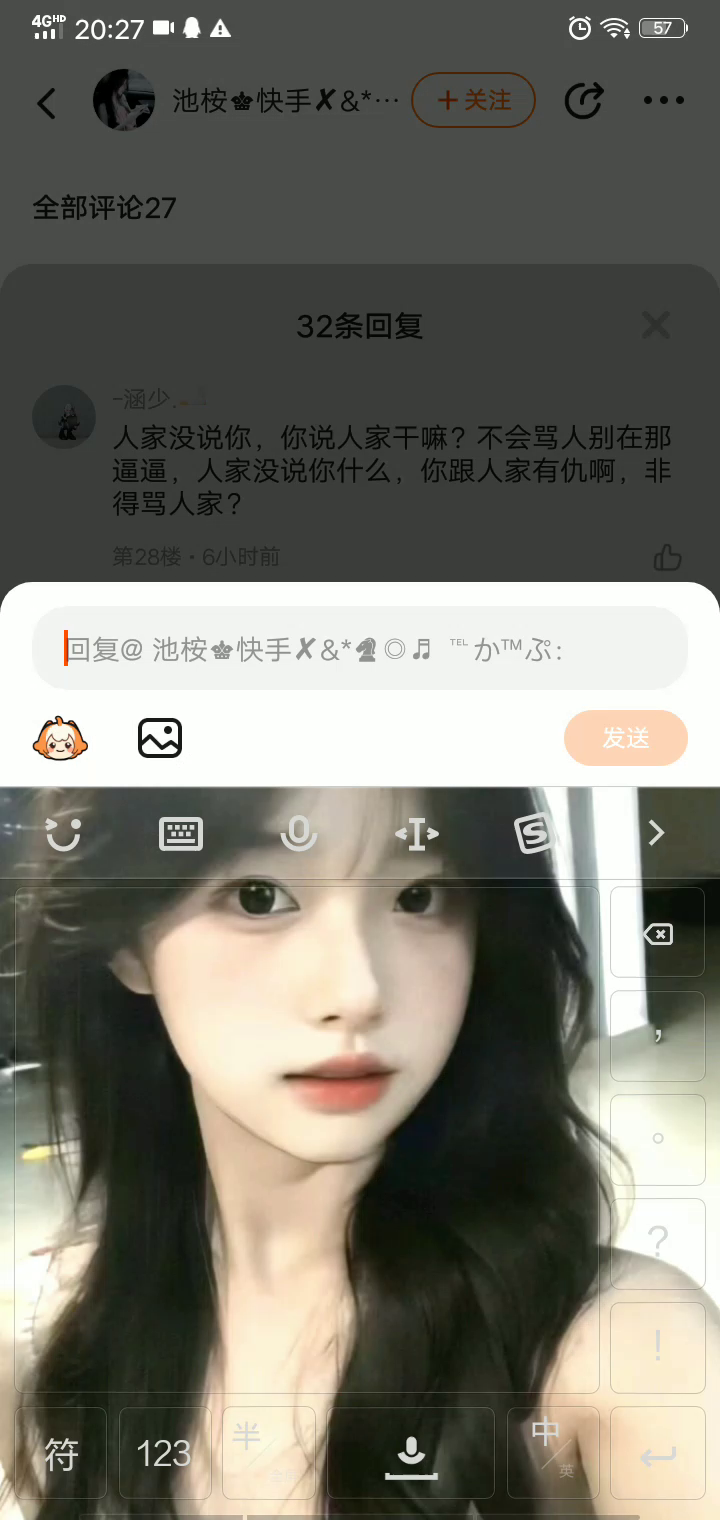This screenshot has width=720, height=1520.
Task: Open 涵少's profile avatar
Action: (x=64, y=416)
